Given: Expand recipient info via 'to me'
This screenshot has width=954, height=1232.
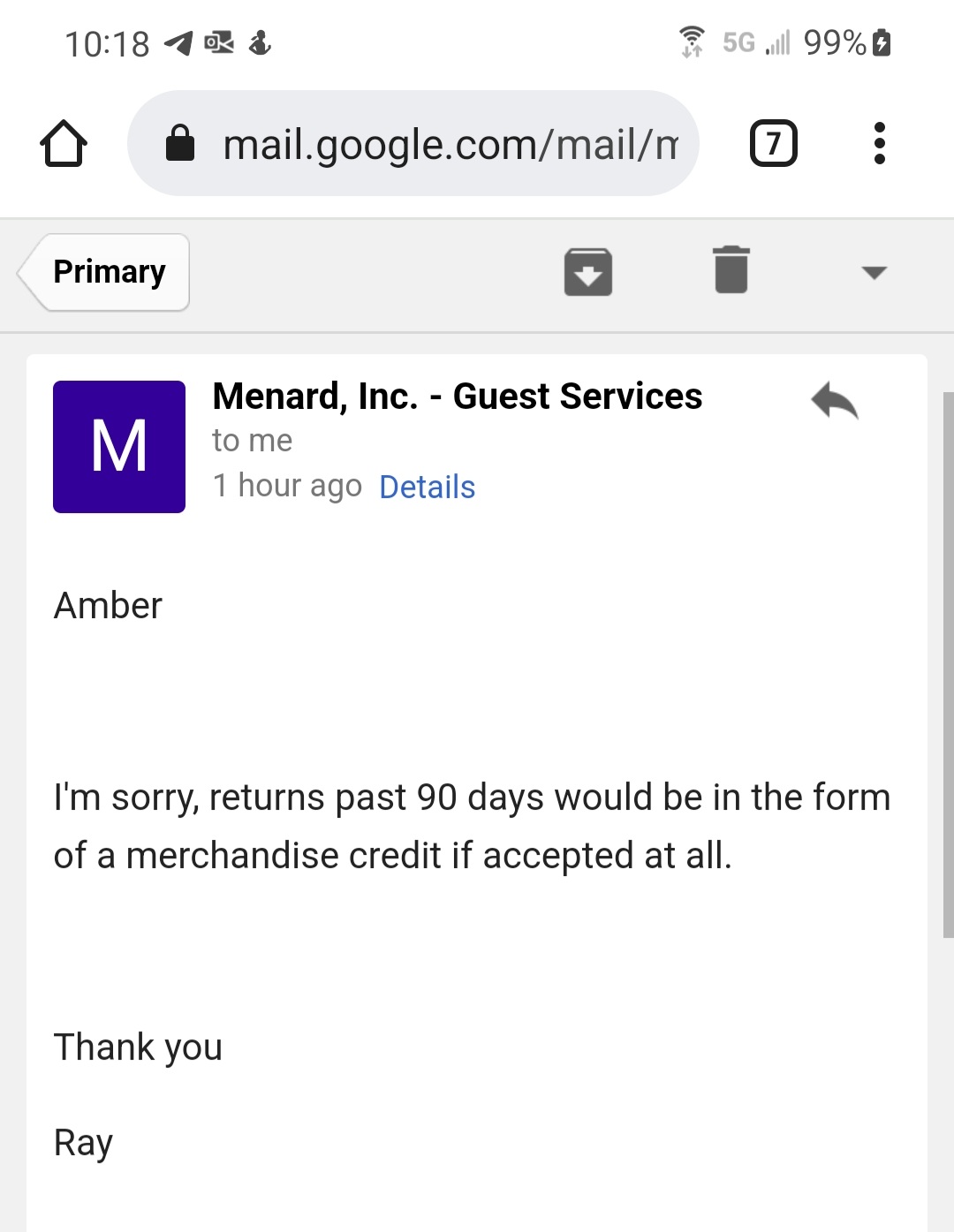Looking at the screenshot, I should (x=253, y=440).
